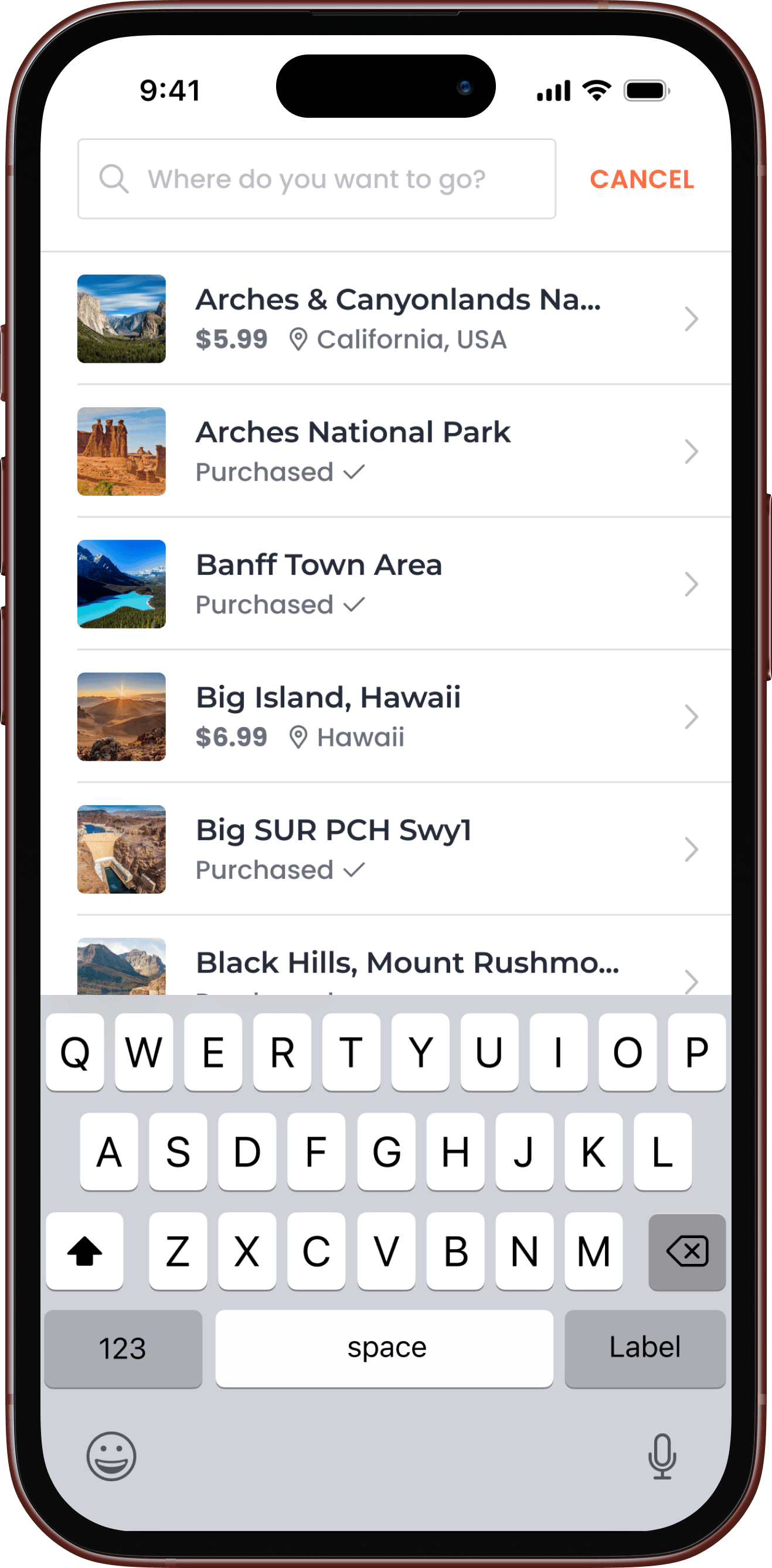
Task: Tap the Label key on keyboard
Action: (645, 1348)
